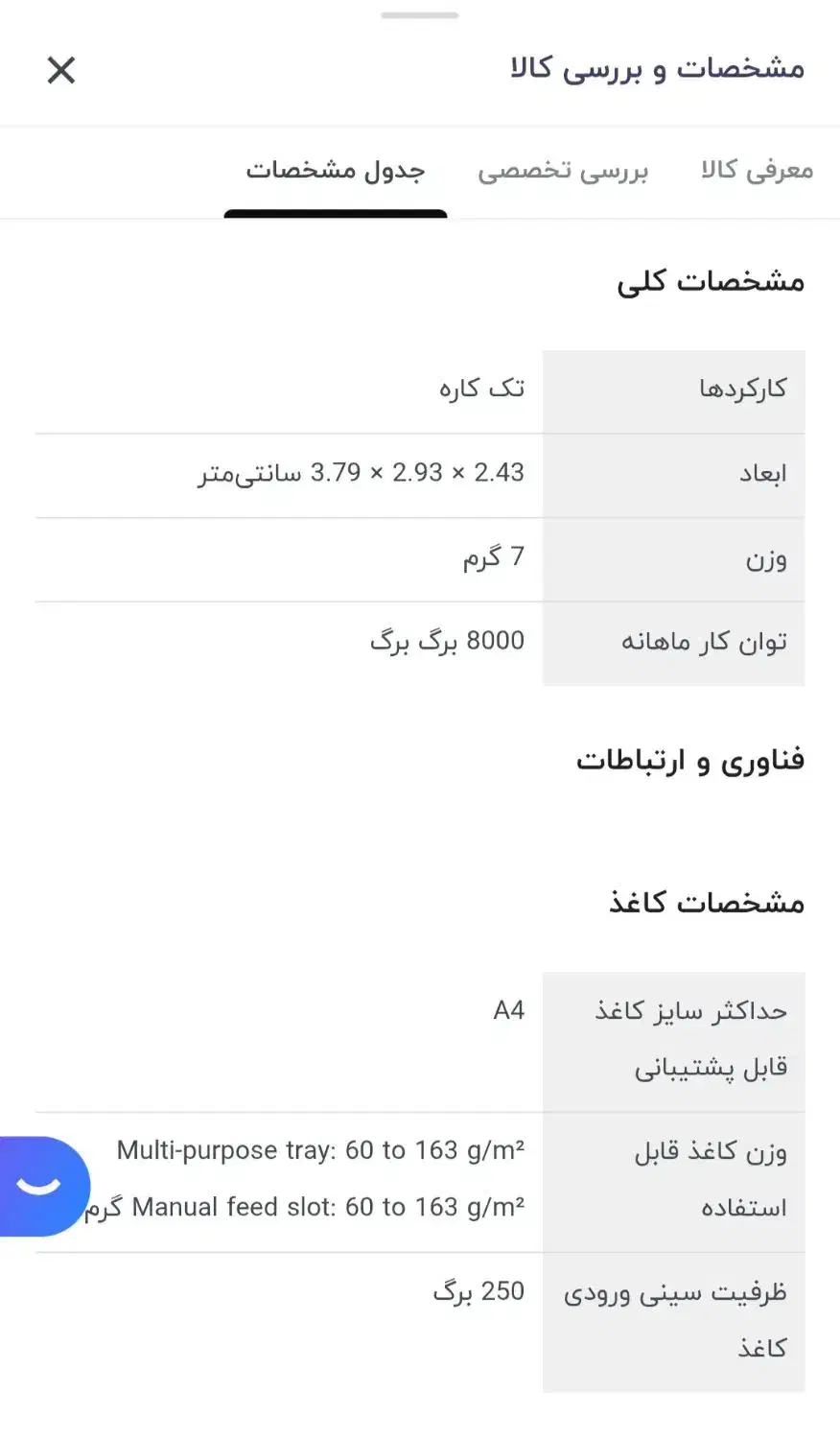Tap the drag handle above the panel title
The width and height of the screenshot is (840, 1439).
pyautogui.click(x=419, y=14)
